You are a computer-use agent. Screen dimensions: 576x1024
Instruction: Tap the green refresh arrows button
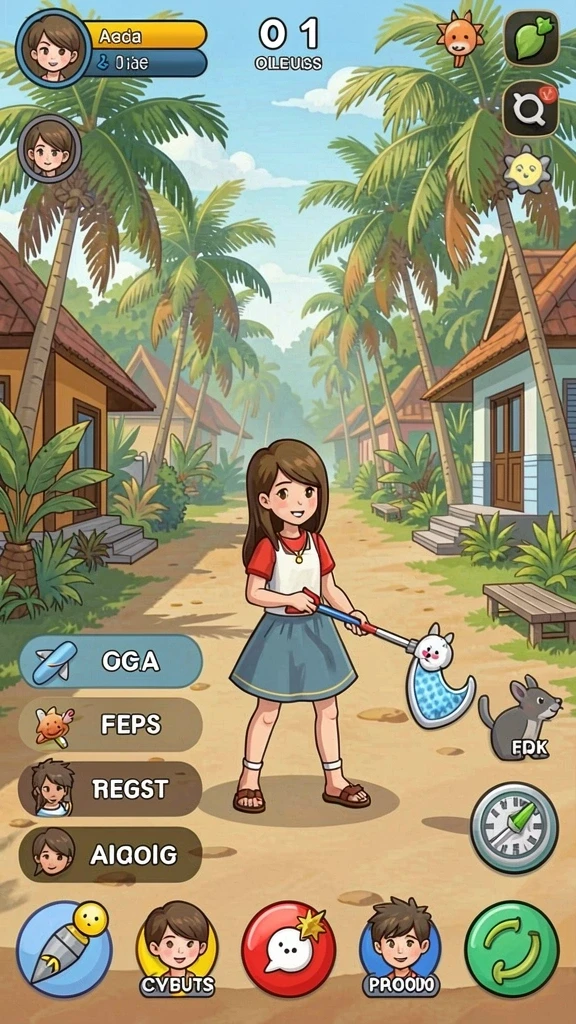tap(512, 949)
